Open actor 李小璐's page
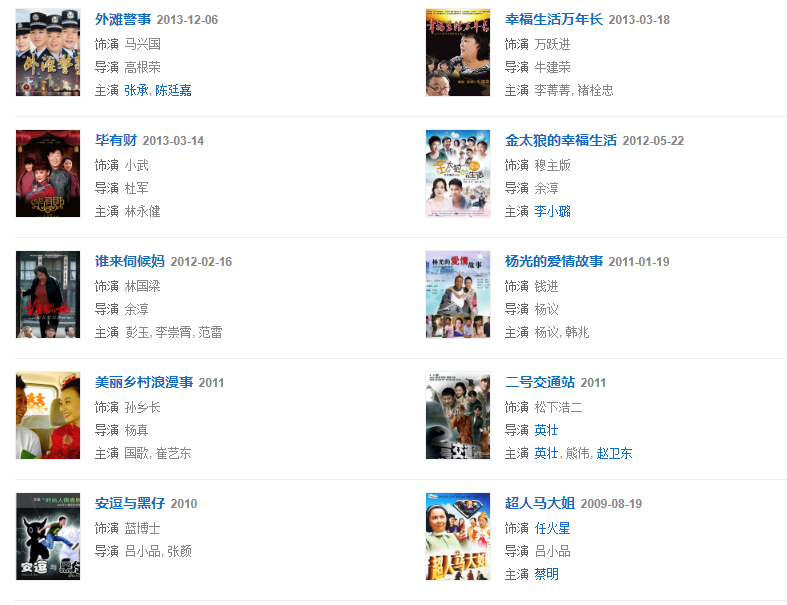 [x=552, y=211]
